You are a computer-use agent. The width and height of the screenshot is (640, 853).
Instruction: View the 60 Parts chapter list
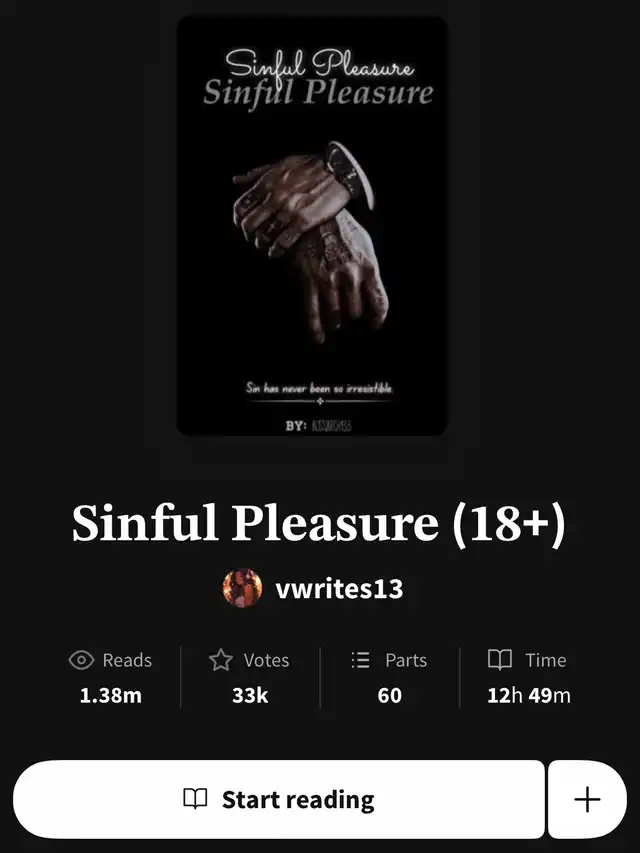pyautogui.click(x=389, y=677)
